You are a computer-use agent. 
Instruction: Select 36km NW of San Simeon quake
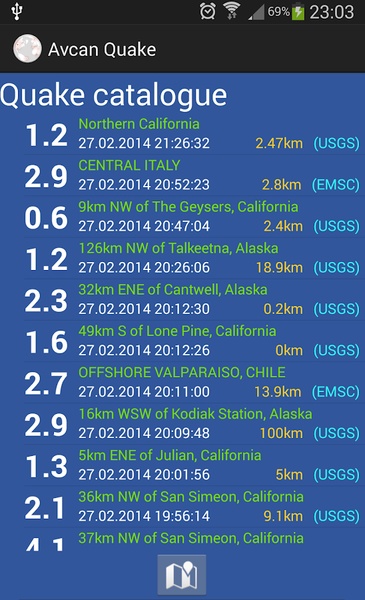191,506
